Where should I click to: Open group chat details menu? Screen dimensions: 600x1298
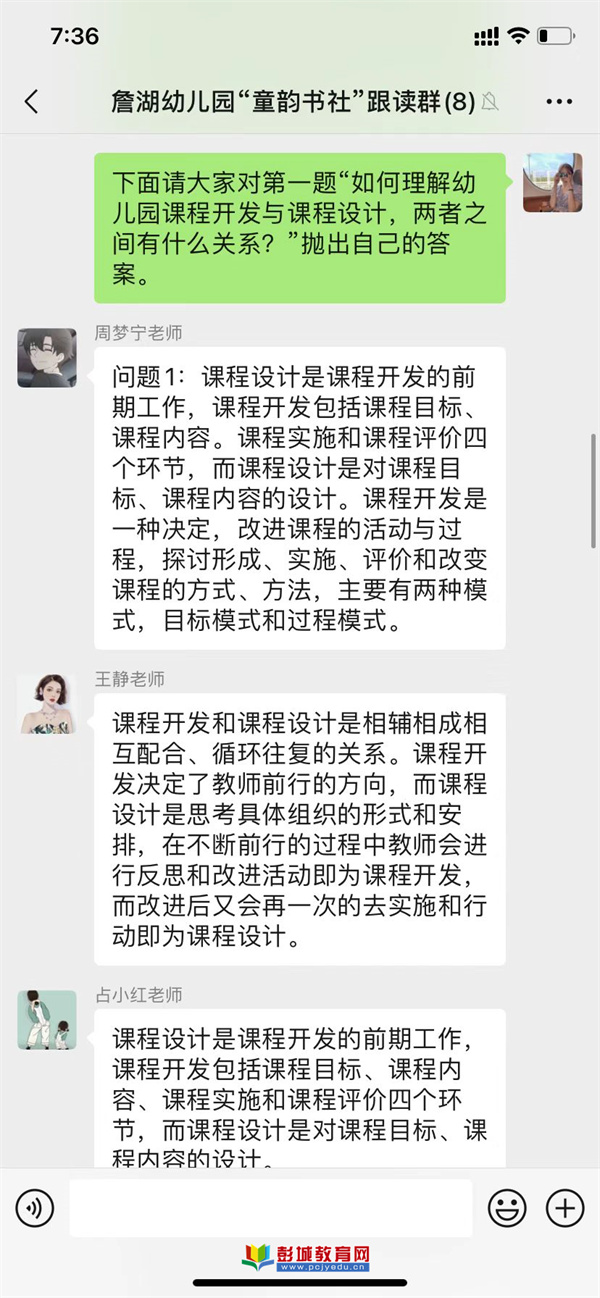559,101
